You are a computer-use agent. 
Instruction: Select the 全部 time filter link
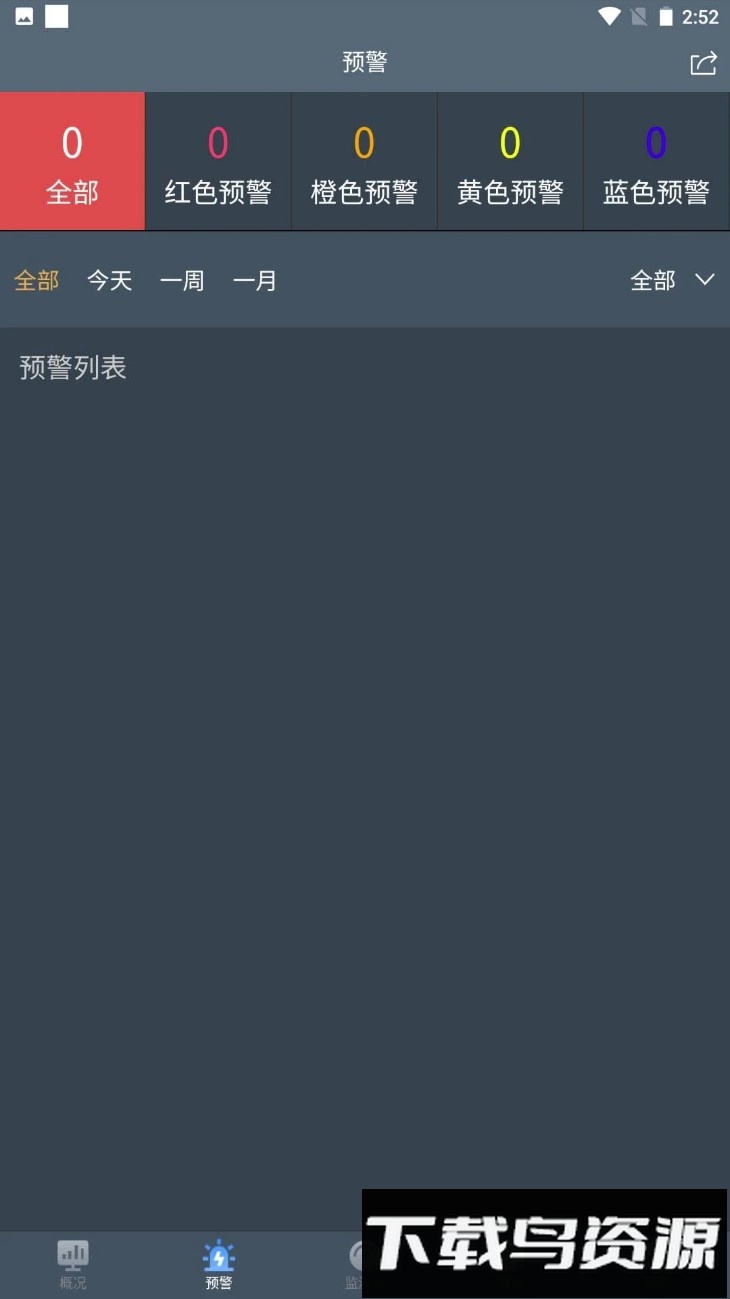coord(36,281)
